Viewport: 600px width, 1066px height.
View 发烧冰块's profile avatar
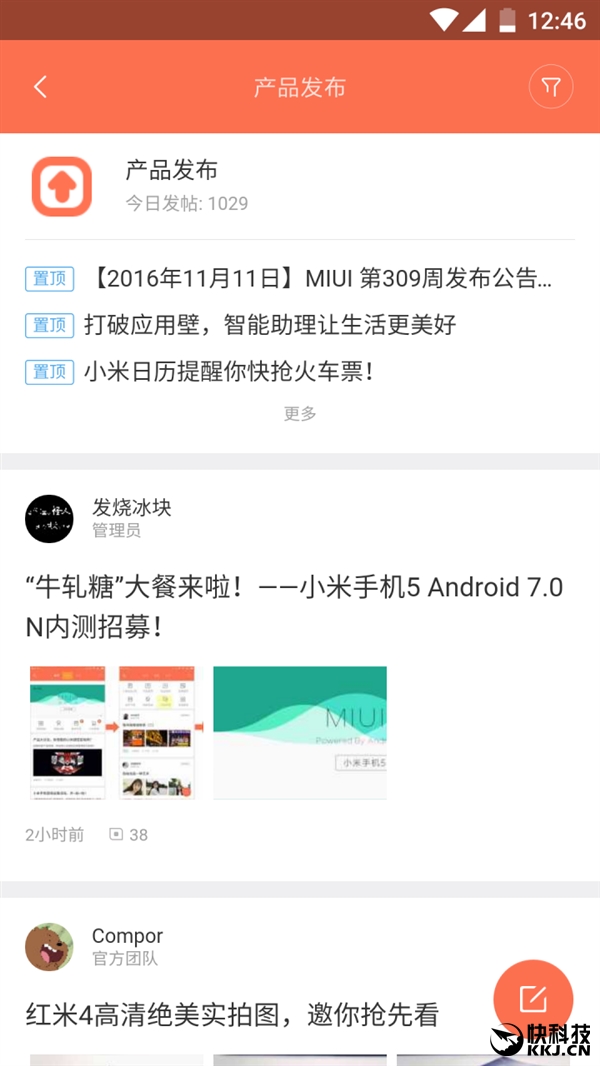click(49, 519)
